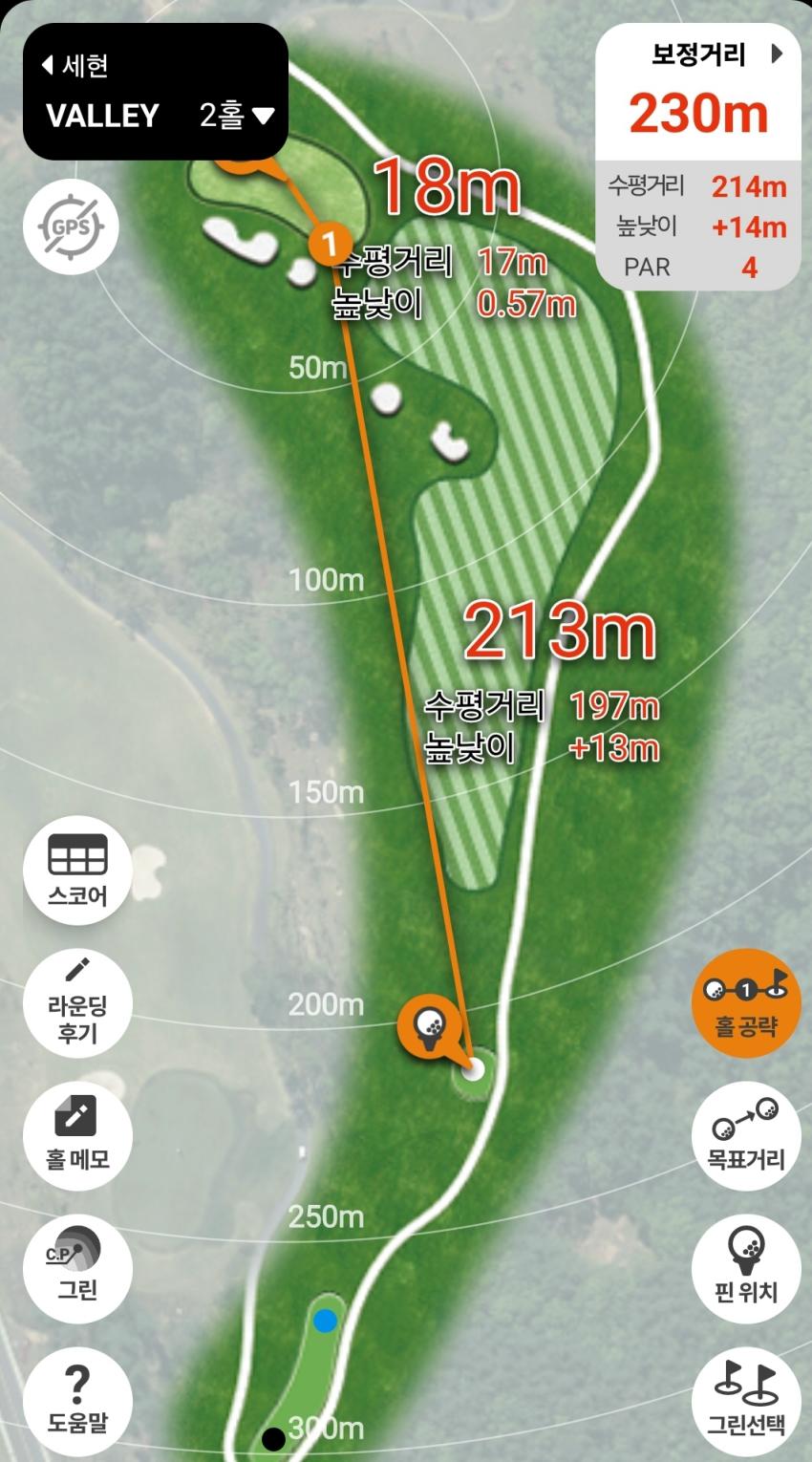This screenshot has width=812, height=1462.
Task: Toggle the GPS icon
Action: click(x=70, y=227)
